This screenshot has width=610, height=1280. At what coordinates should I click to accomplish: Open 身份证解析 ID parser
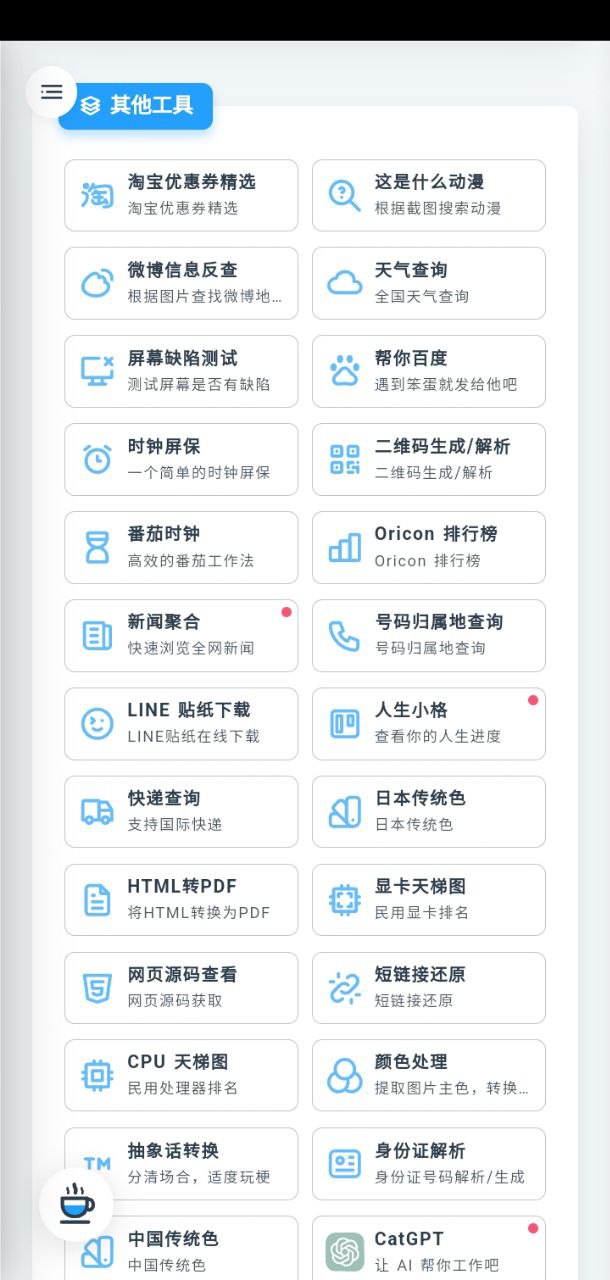coord(429,1163)
